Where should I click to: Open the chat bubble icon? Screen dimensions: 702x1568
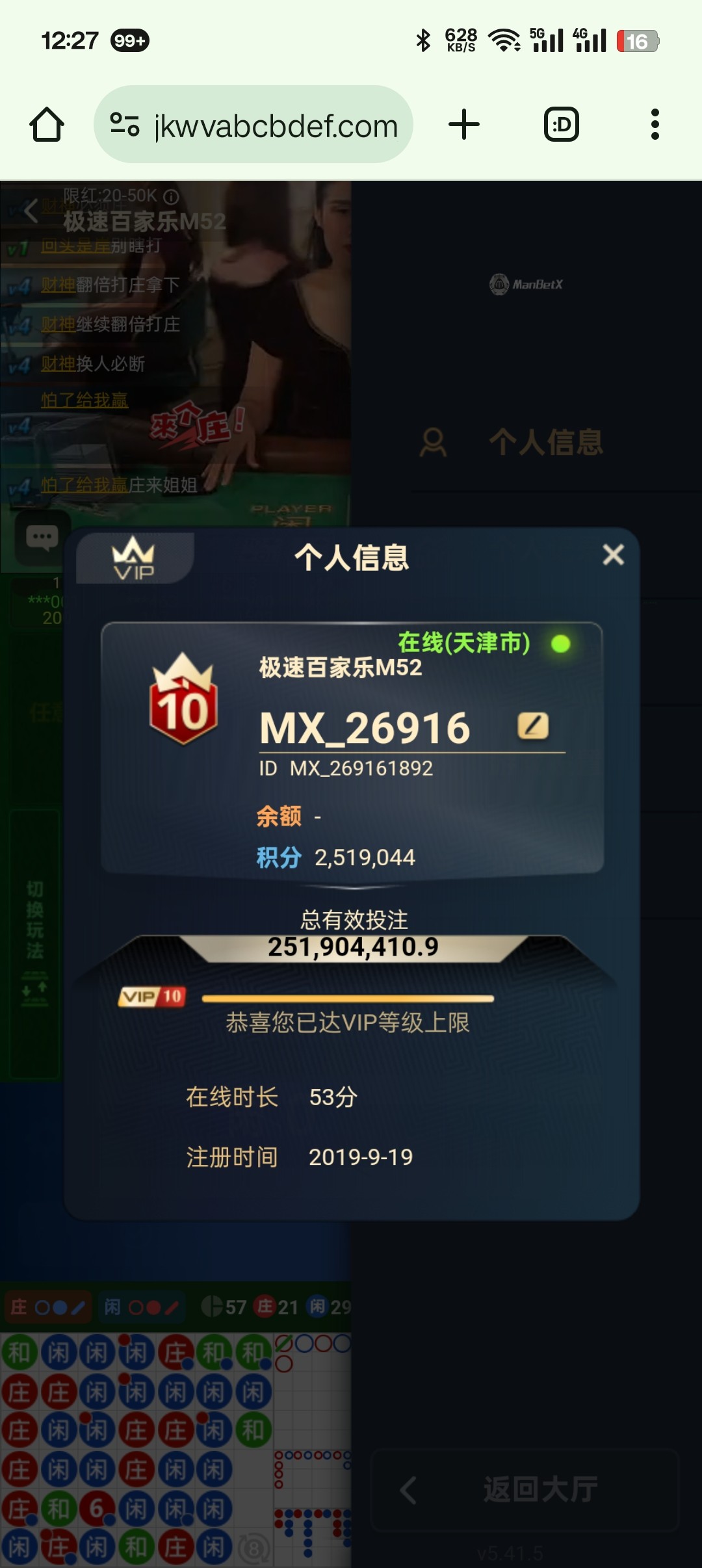click(42, 538)
